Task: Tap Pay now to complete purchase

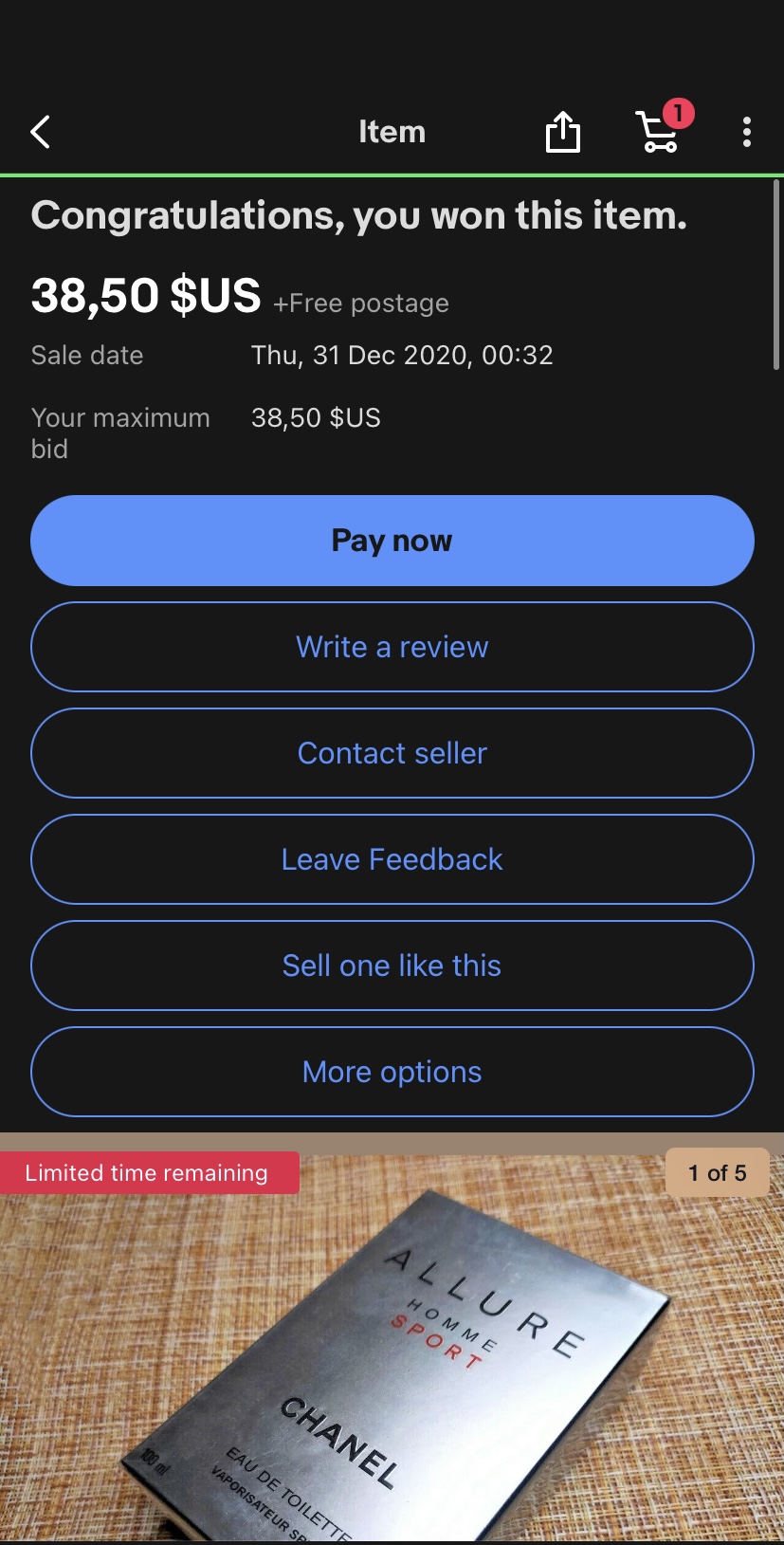Action: click(392, 541)
